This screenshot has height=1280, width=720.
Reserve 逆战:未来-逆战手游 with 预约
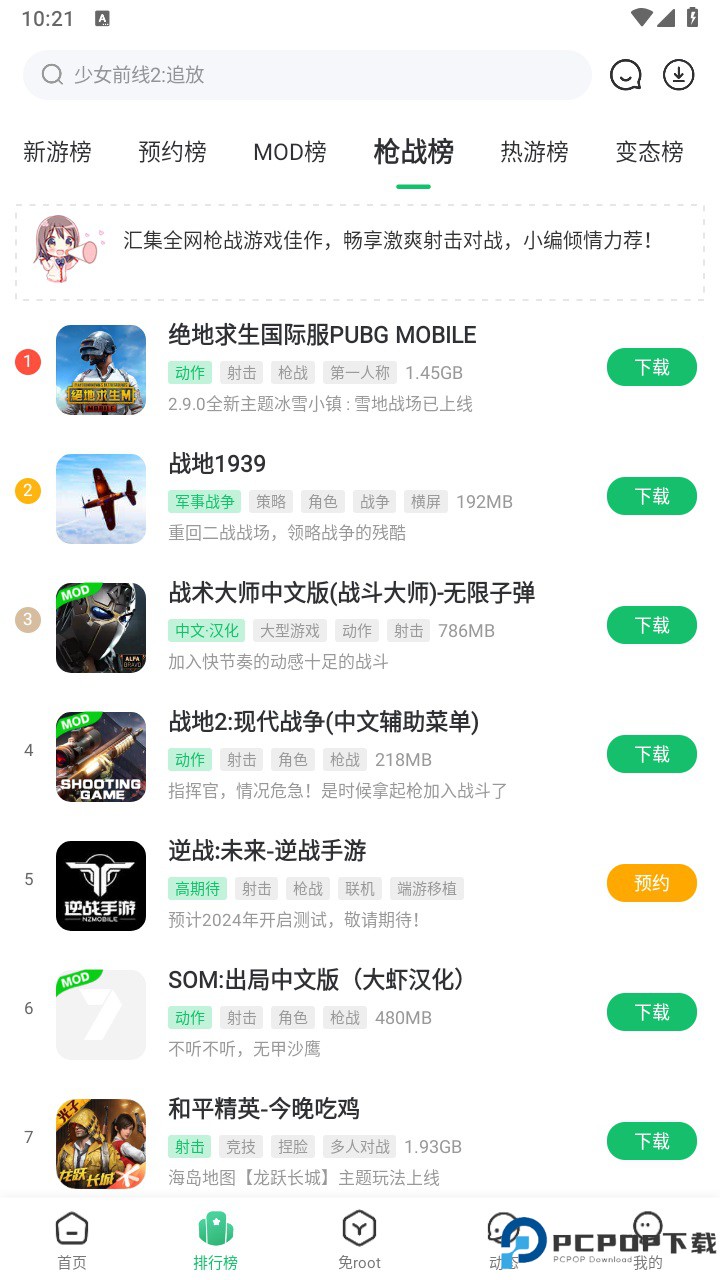click(651, 883)
